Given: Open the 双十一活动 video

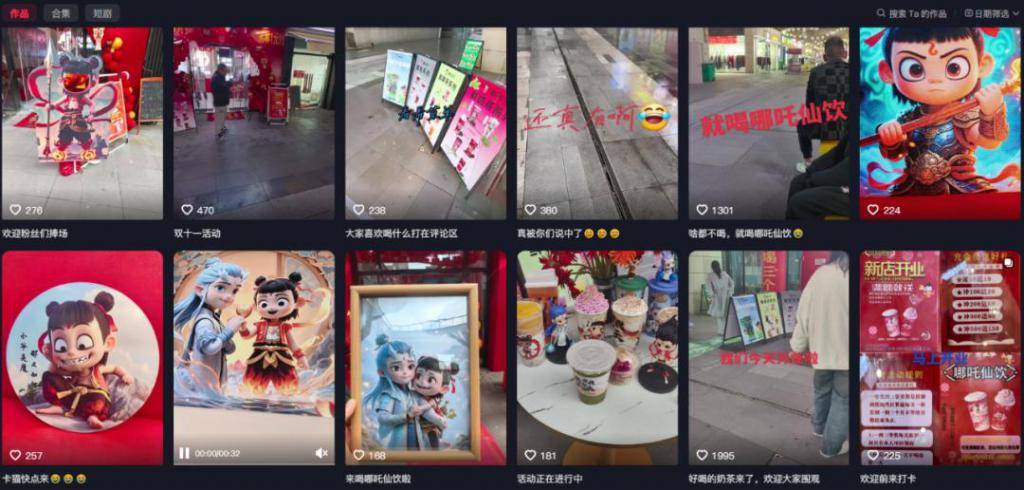Looking at the screenshot, I should click(x=254, y=120).
